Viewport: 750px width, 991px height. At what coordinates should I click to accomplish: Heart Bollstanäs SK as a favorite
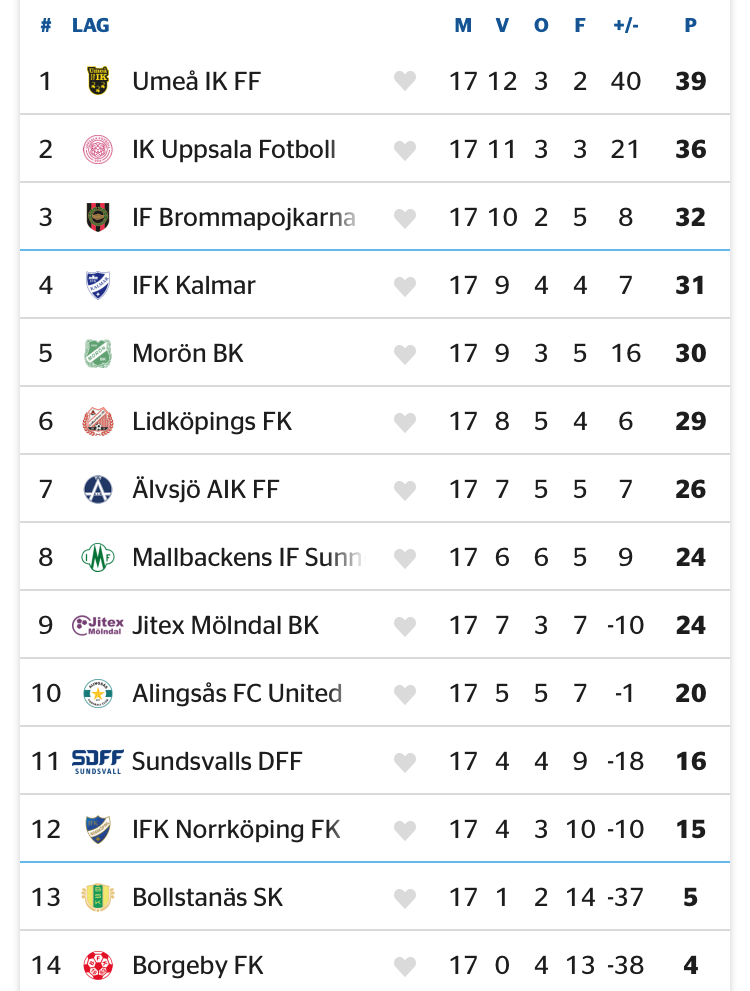[x=404, y=898]
